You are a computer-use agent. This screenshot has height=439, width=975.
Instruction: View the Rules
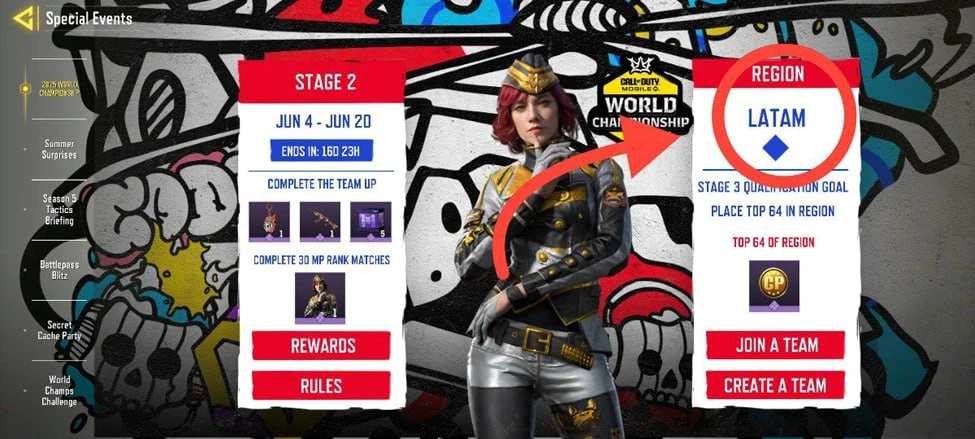(x=321, y=385)
